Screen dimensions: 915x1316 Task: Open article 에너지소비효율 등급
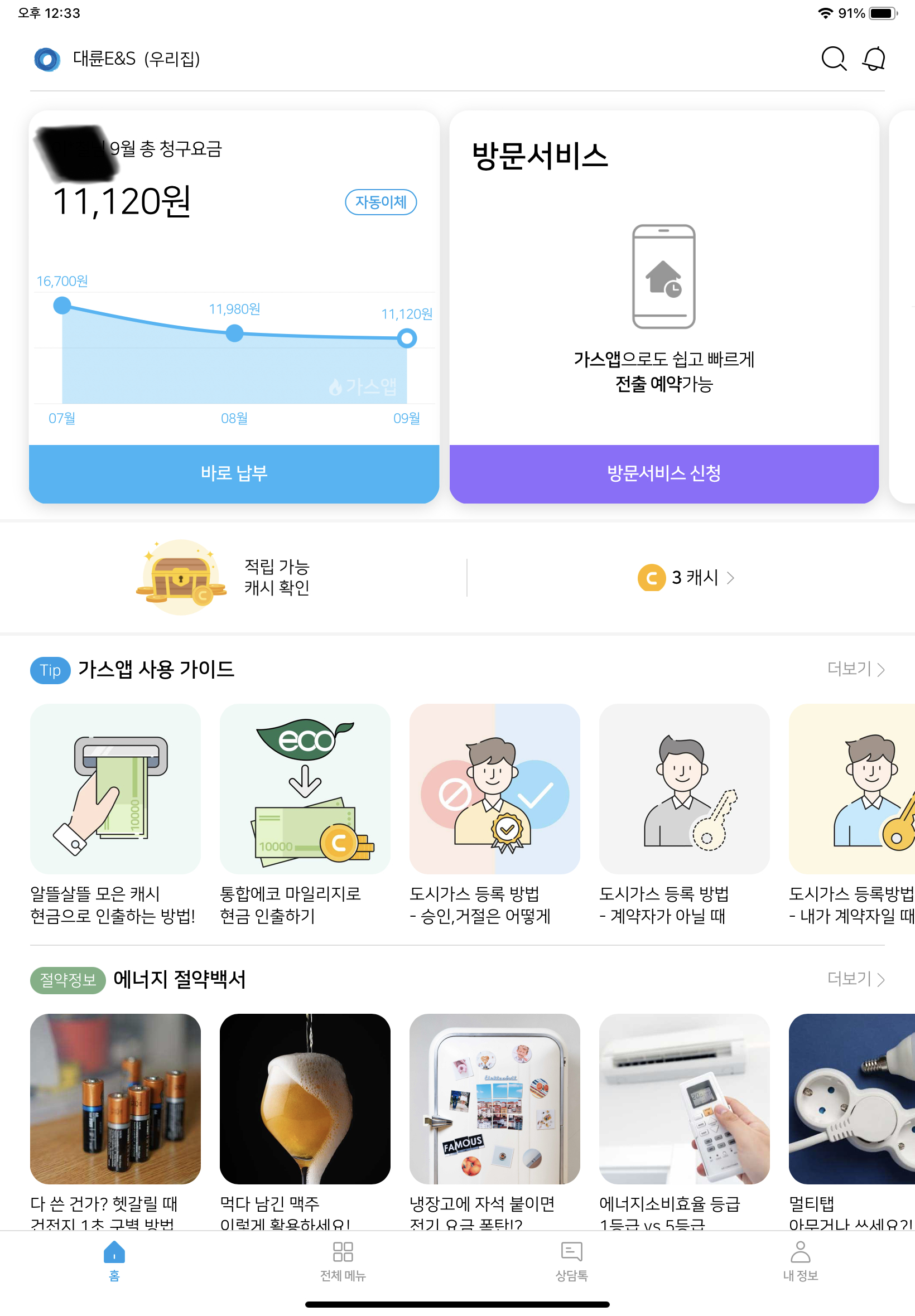[x=684, y=1121]
